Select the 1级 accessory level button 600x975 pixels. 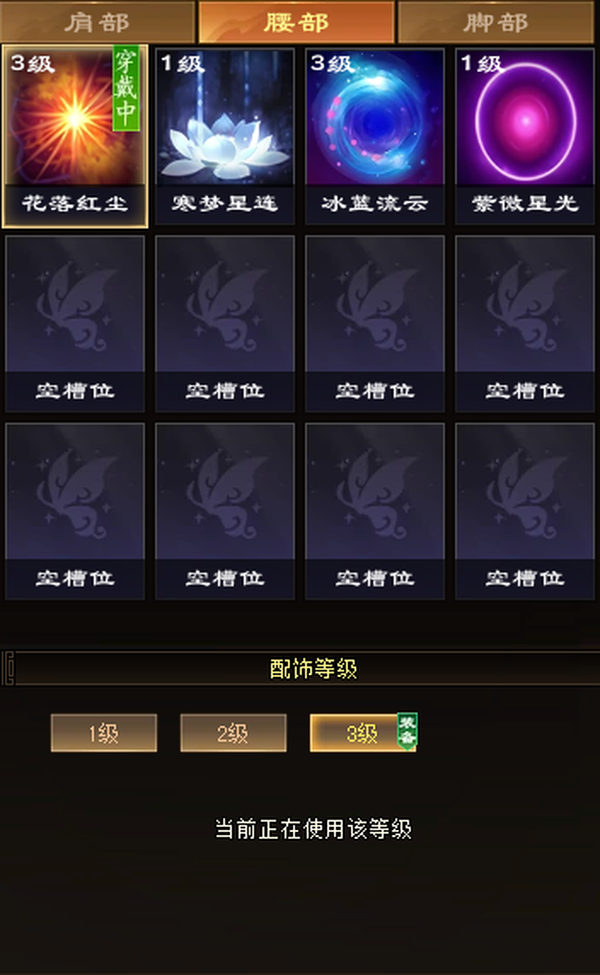[x=104, y=733]
